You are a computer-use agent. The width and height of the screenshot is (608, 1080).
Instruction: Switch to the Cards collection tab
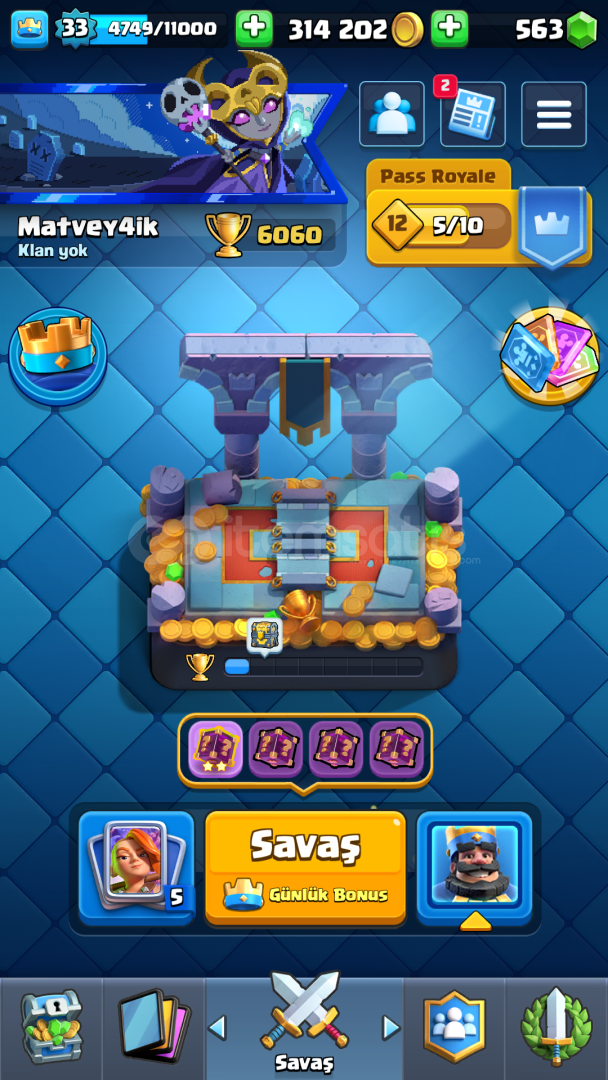(154, 1028)
